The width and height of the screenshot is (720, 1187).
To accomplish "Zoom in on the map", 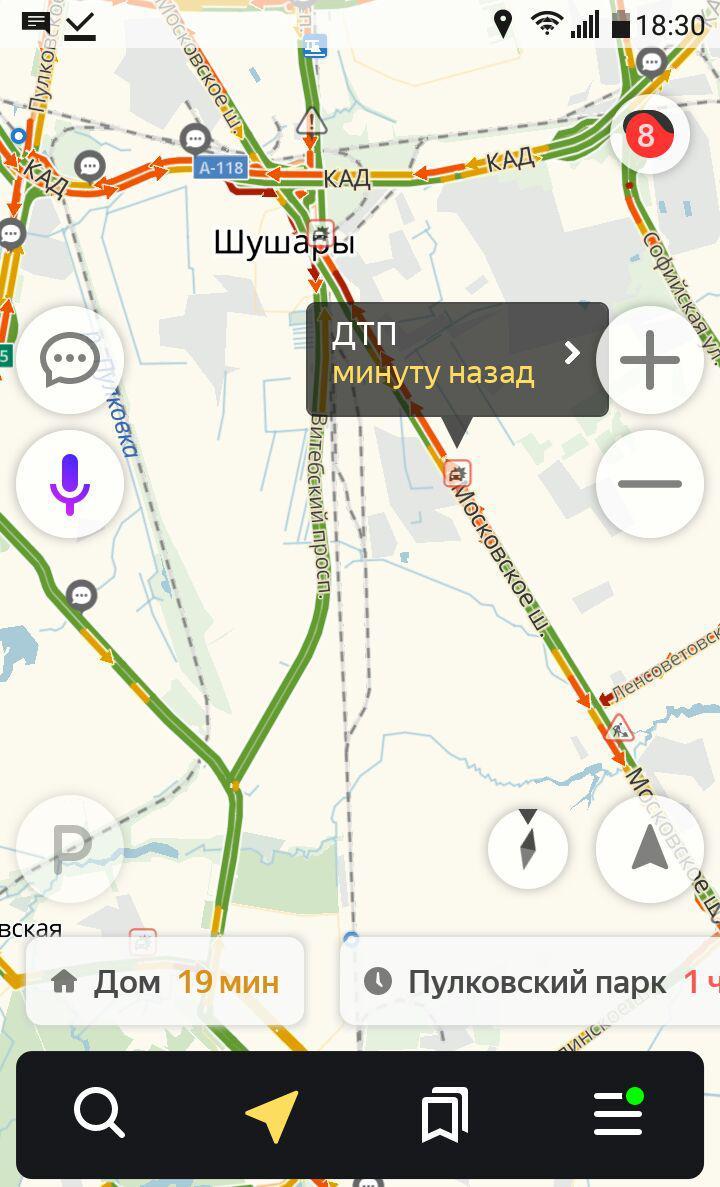I will pos(649,360).
